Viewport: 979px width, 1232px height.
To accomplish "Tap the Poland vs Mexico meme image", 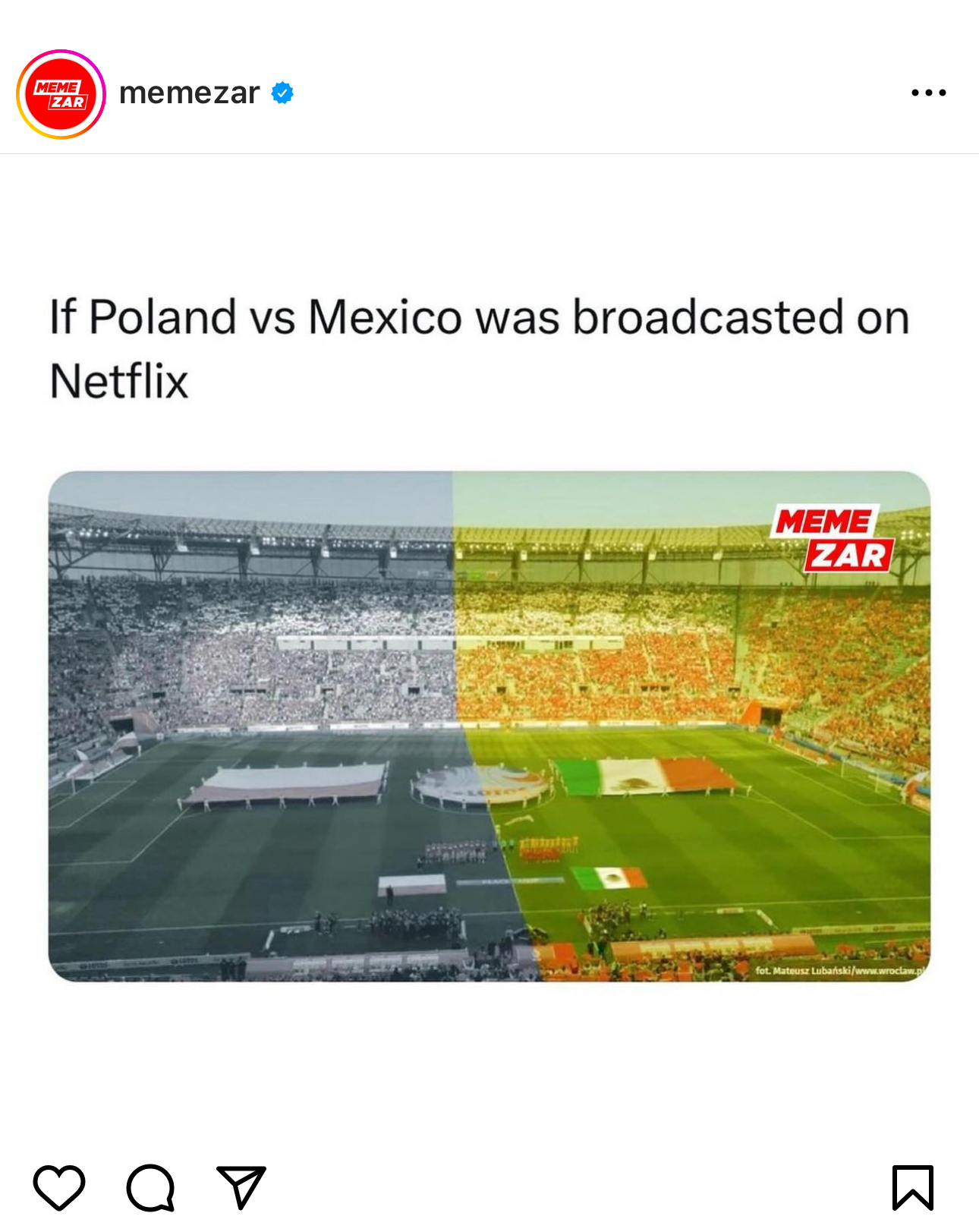I will (489, 726).
